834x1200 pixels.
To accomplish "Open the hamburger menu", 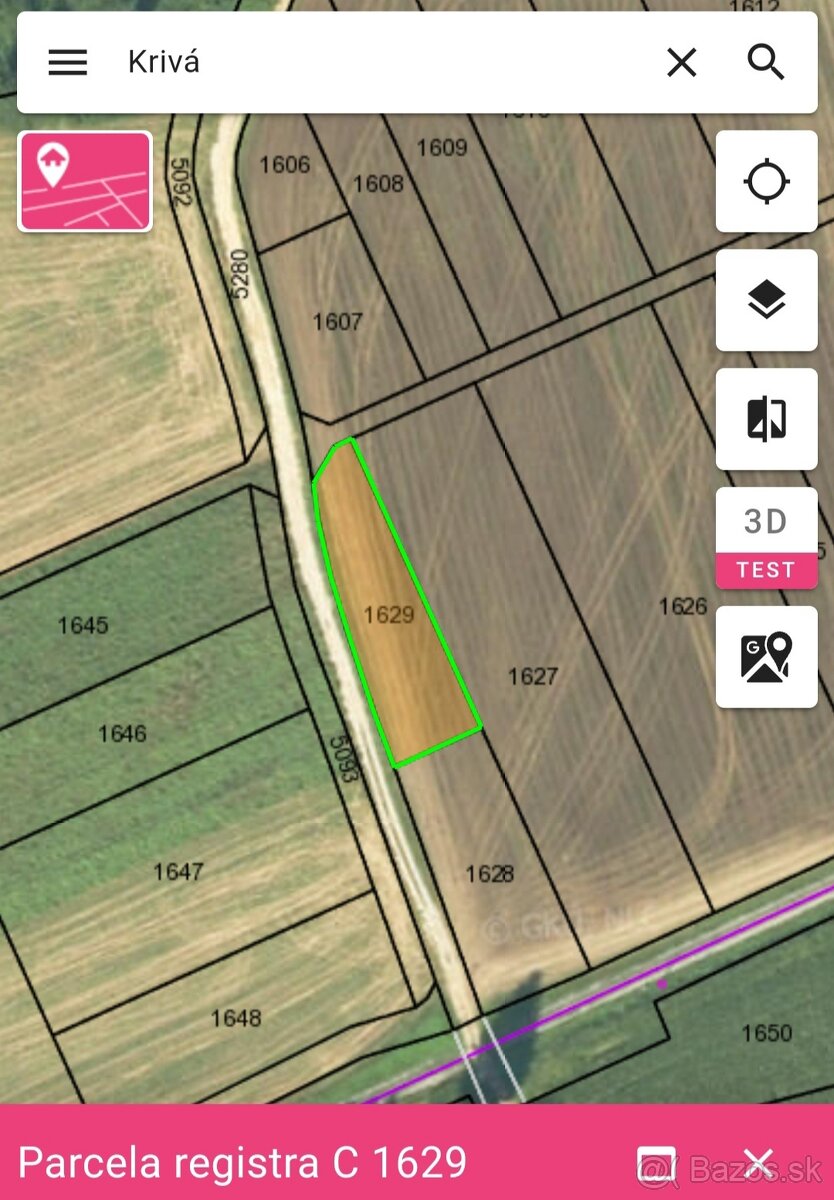I will click(x=68, y=62).
